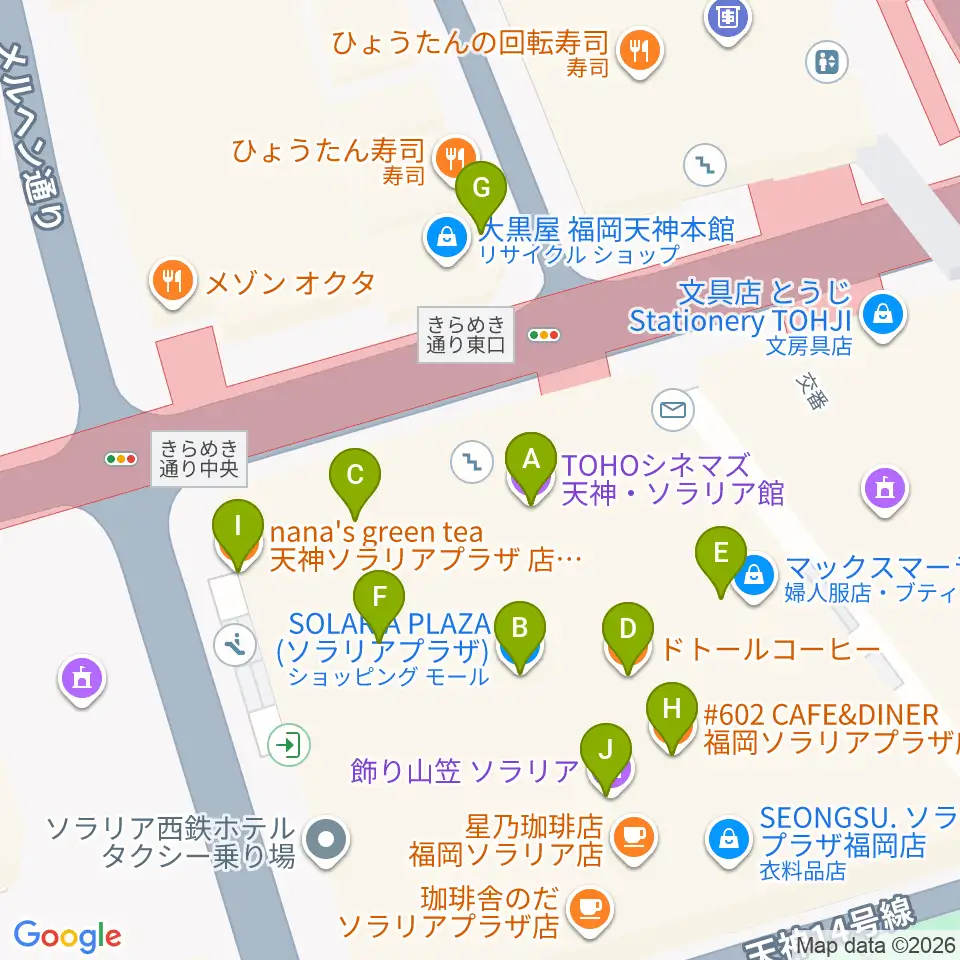Open green marker F on SOLARIA PLAZA
This screenshot has width=960, height=960.
pyautogui.click(x=379, y=601)
